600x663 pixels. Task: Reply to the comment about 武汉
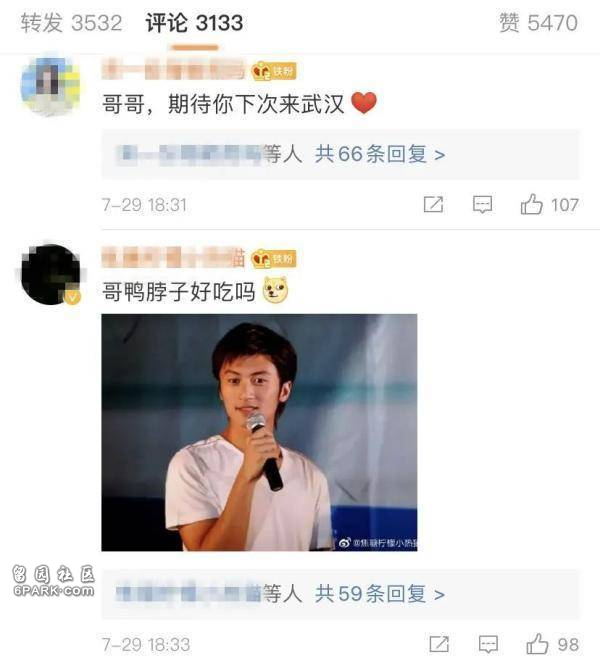[483, 205]
